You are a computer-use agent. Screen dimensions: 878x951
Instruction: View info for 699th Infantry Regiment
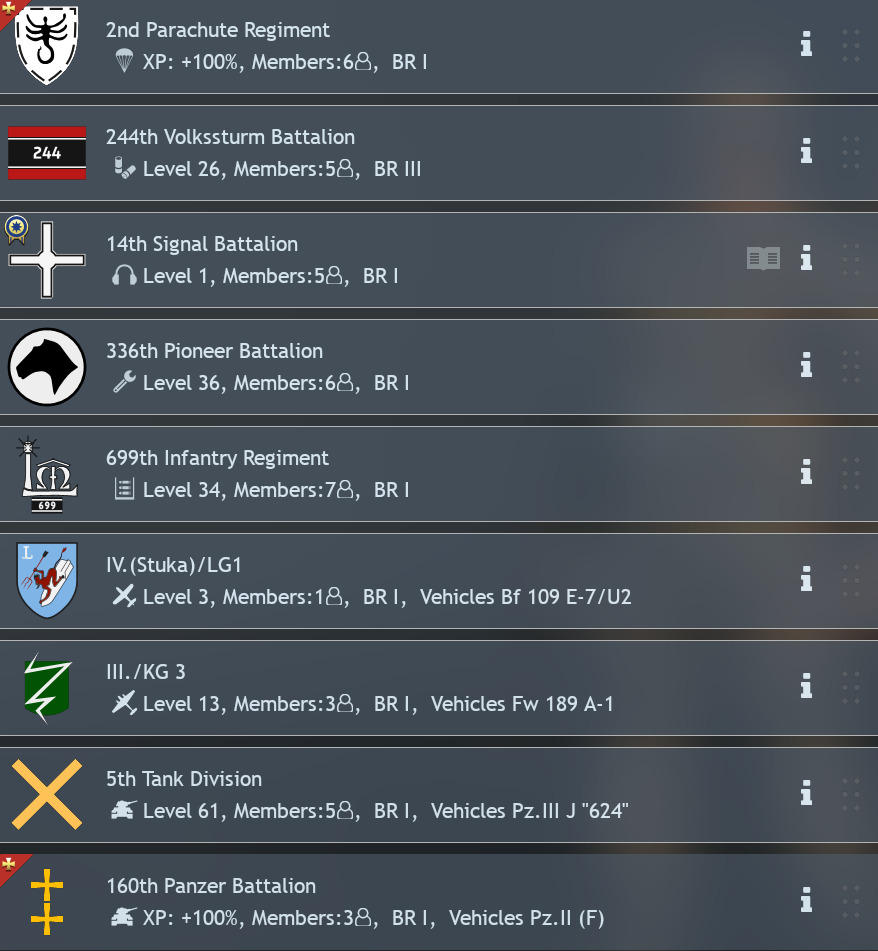click(806, 472)
